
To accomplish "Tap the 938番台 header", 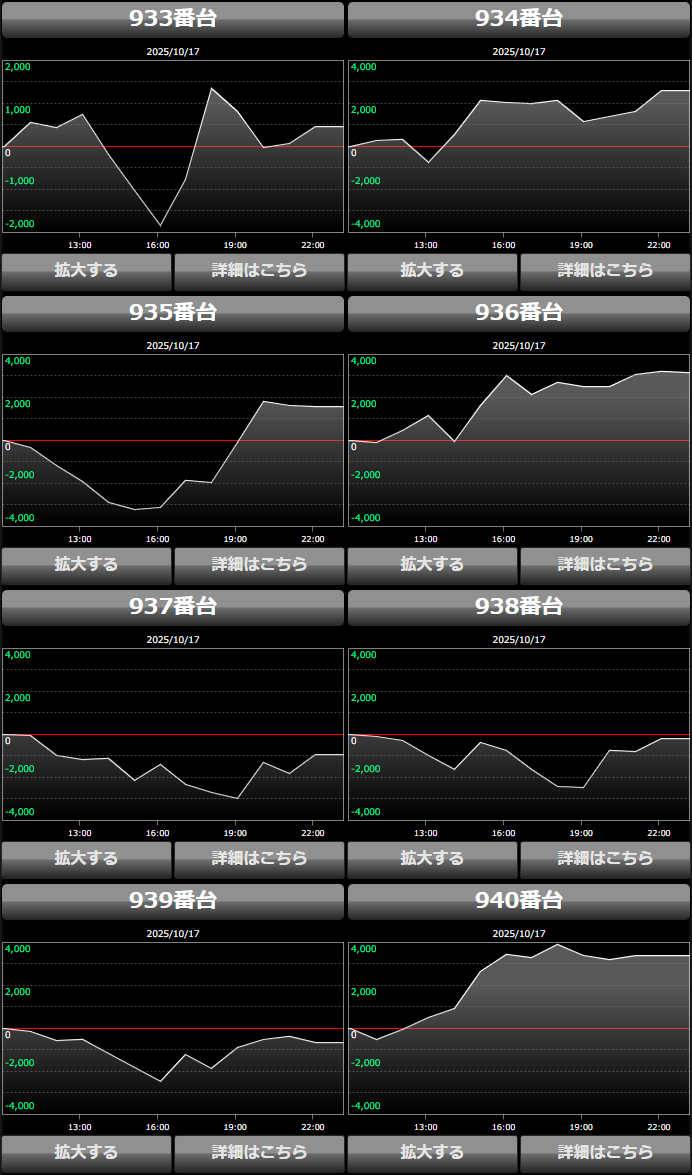I will [519, 607].
